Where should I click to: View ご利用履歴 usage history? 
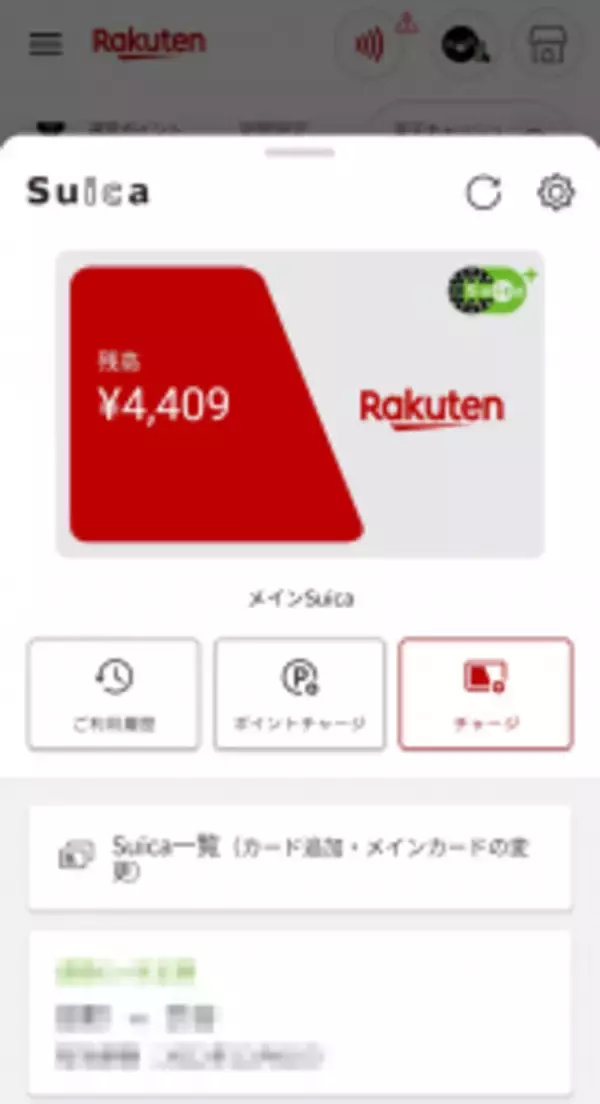[x=114, y=693]
